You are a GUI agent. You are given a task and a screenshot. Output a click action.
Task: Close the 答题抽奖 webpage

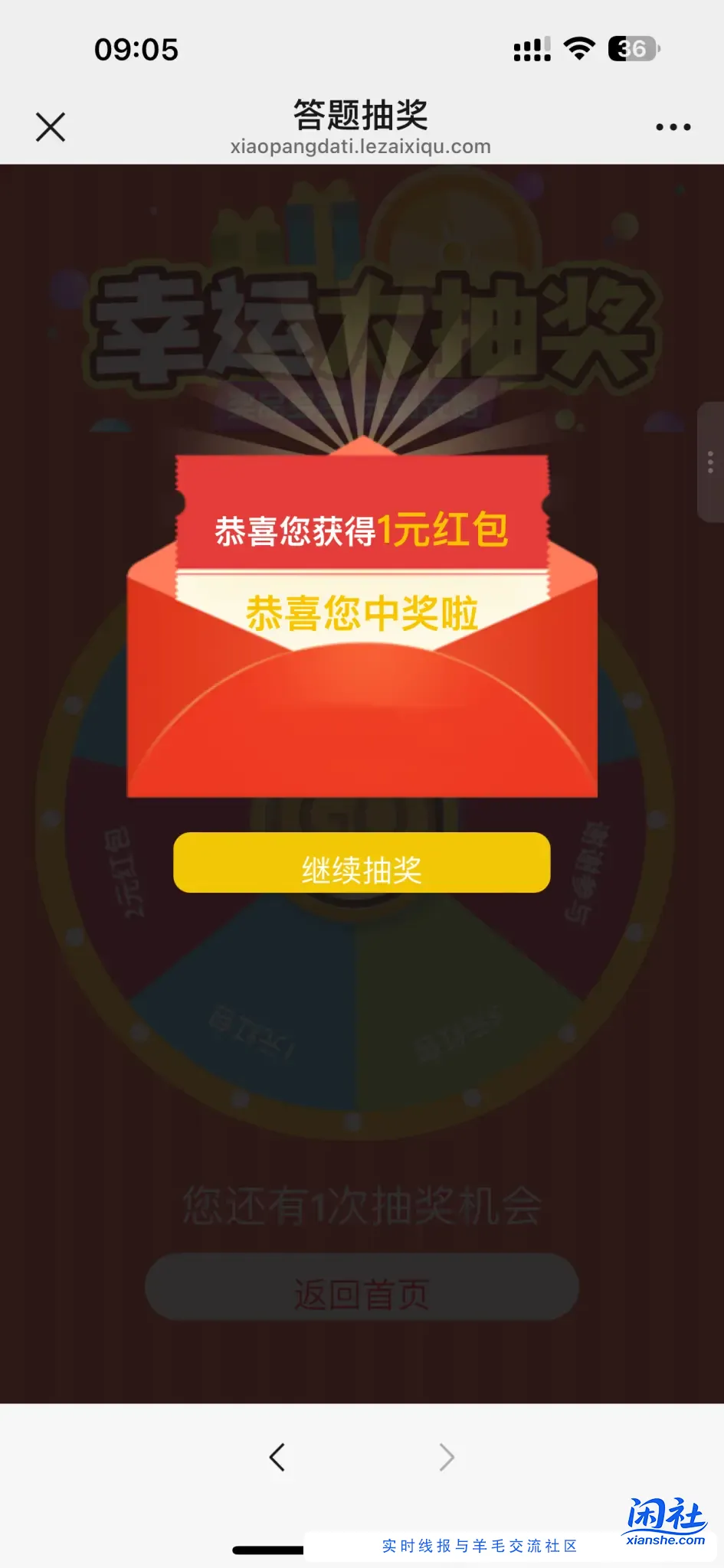(x=51, y=127)
